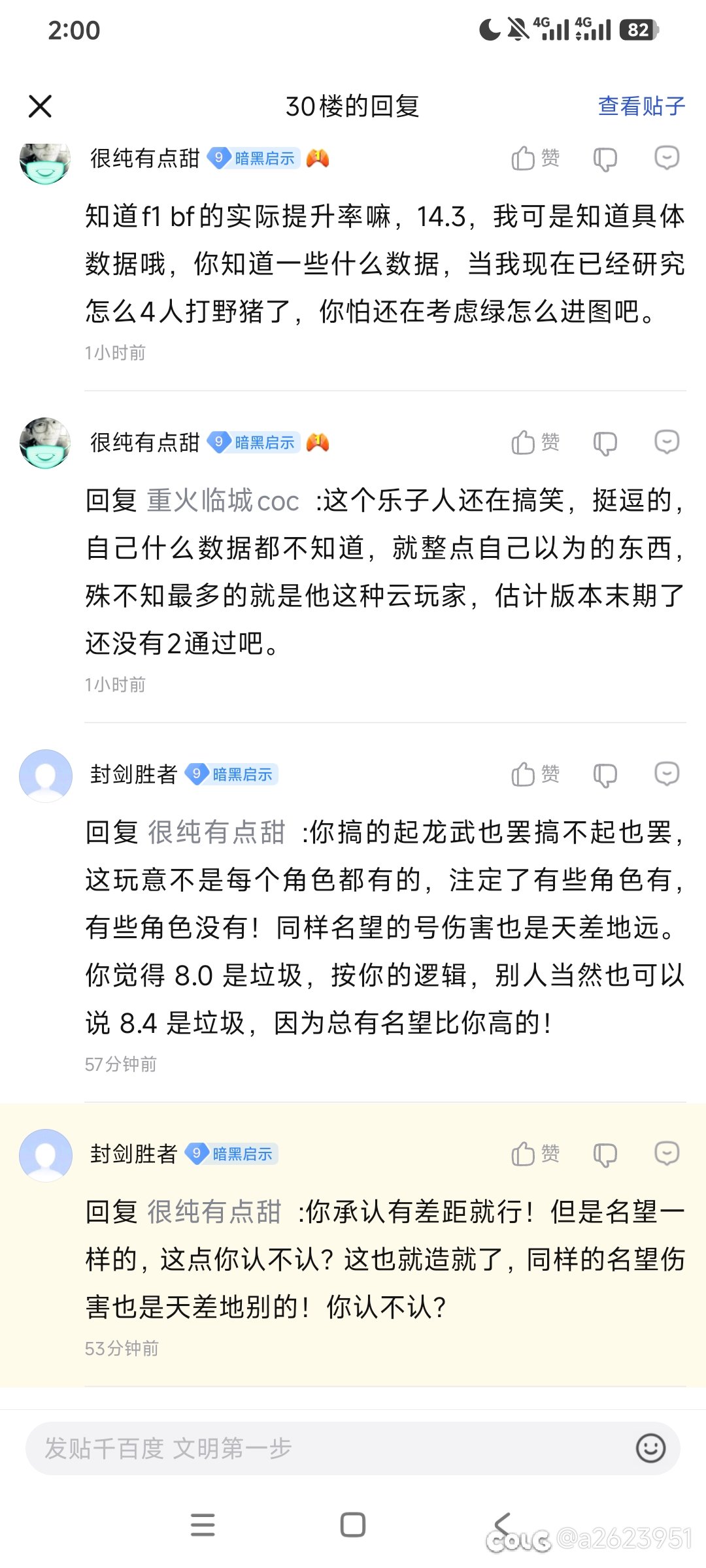Dislike 封剑胜者's reply from 53分钟前

[x=605, y=1154]
